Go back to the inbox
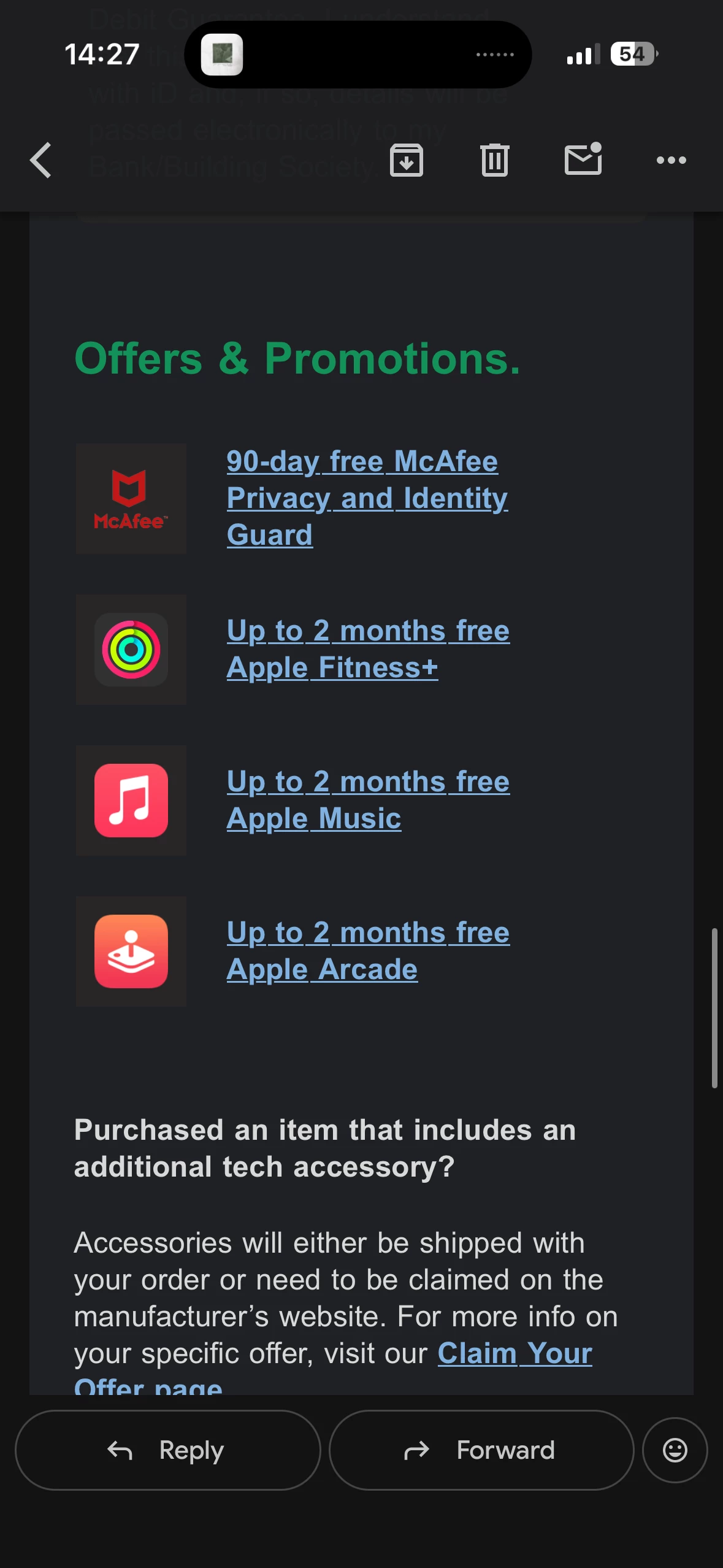The image size is (723, 1568). pos(40,161)
